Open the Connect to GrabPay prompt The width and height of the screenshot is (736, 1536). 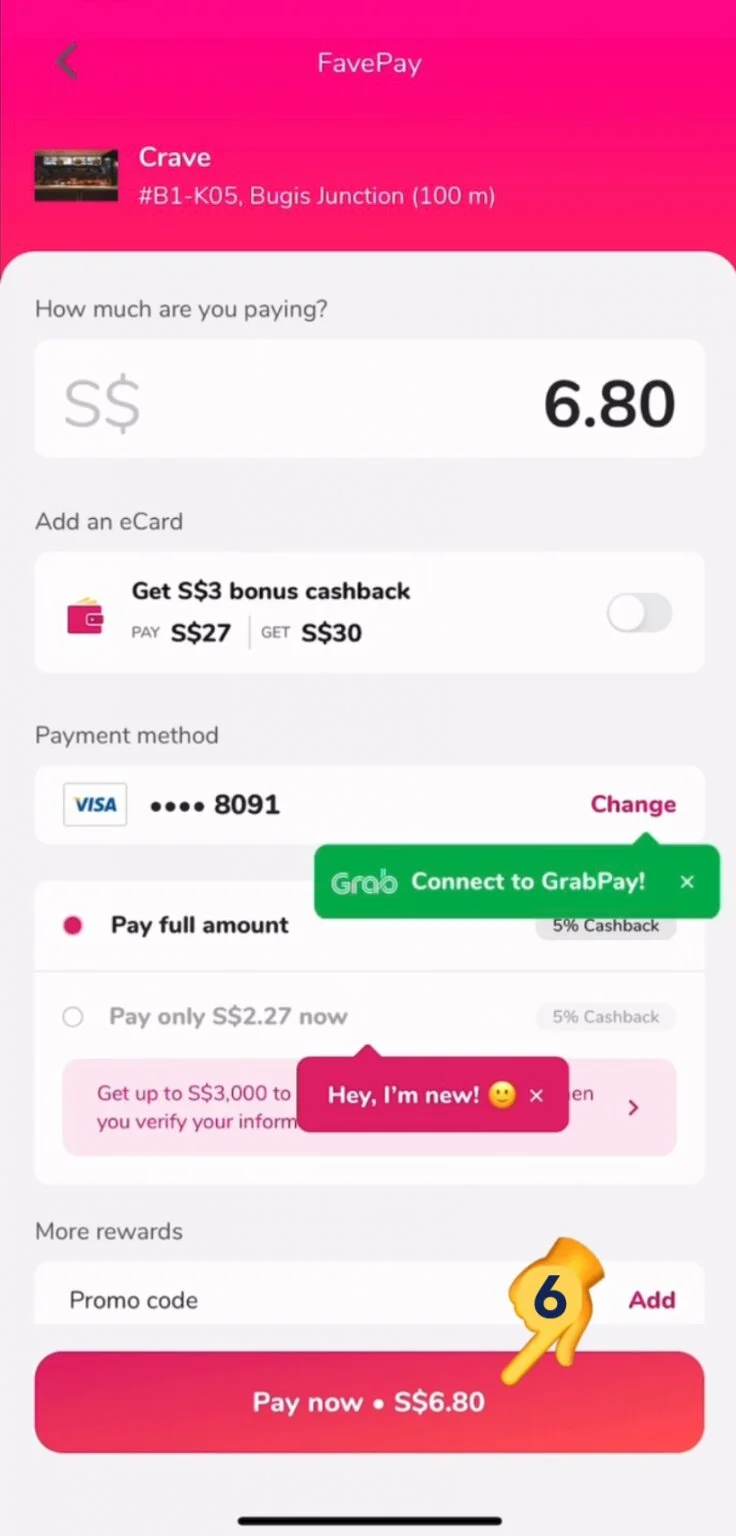point(510,882)
